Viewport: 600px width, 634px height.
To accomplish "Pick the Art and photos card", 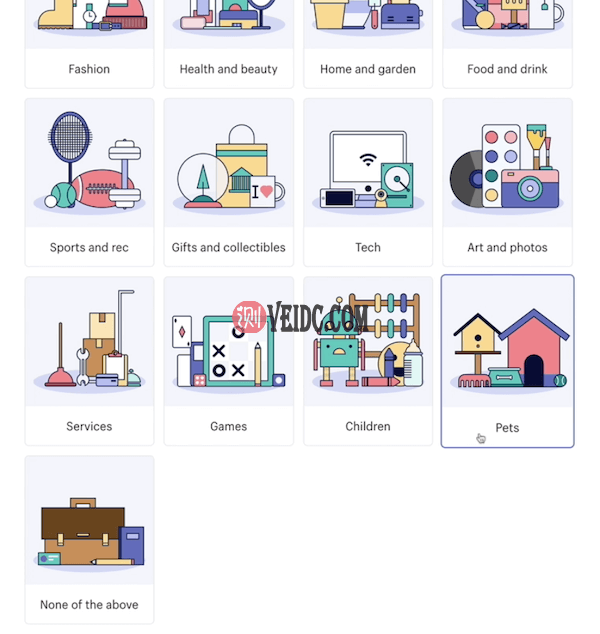I will pyautogui.click(x=507, y=182).
